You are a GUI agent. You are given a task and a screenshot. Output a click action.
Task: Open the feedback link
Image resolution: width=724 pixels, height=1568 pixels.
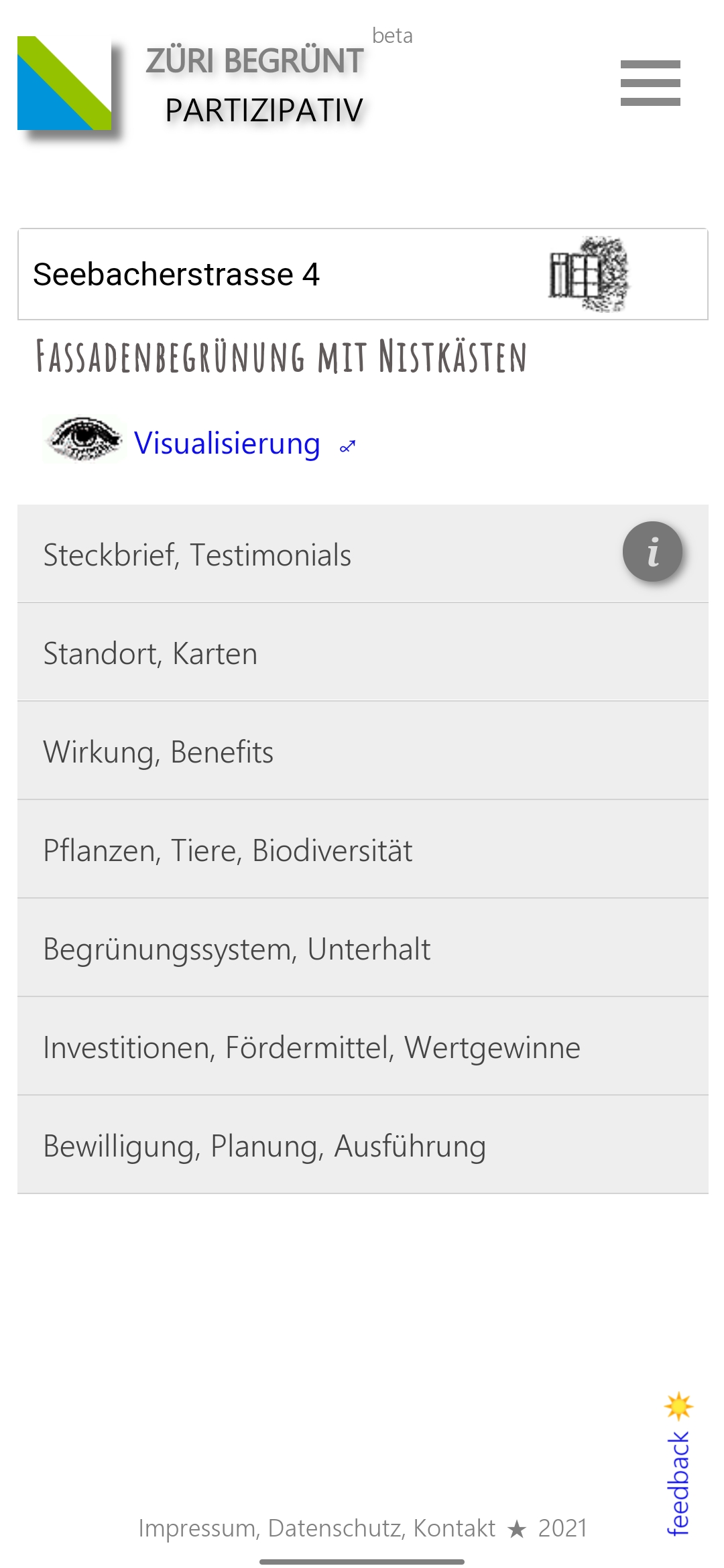[678, 1464]
